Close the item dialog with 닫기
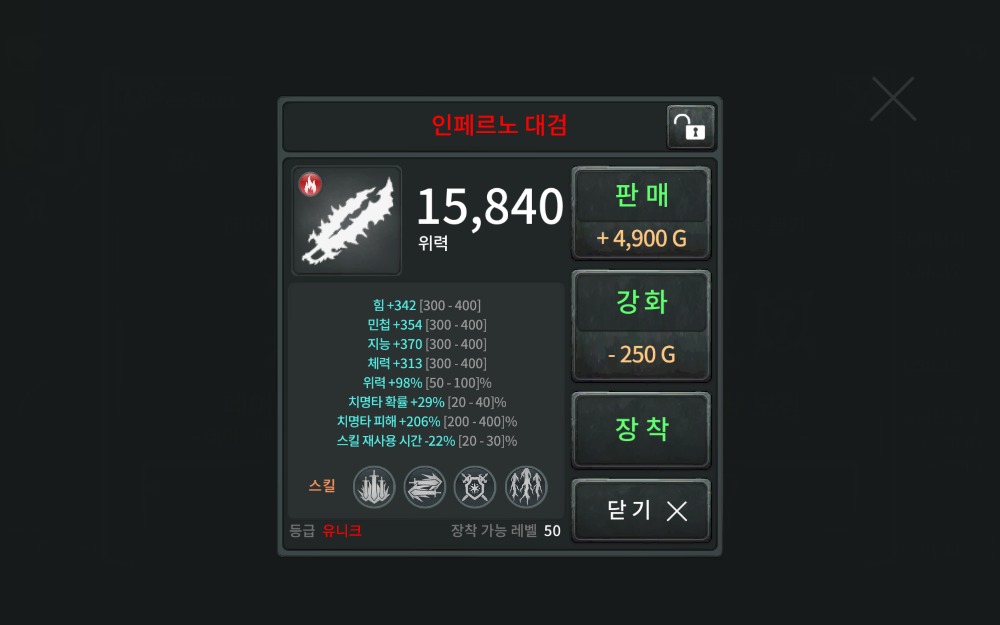Image resolution: width=1000 pixels, height=625 pixels. (641, 511)
